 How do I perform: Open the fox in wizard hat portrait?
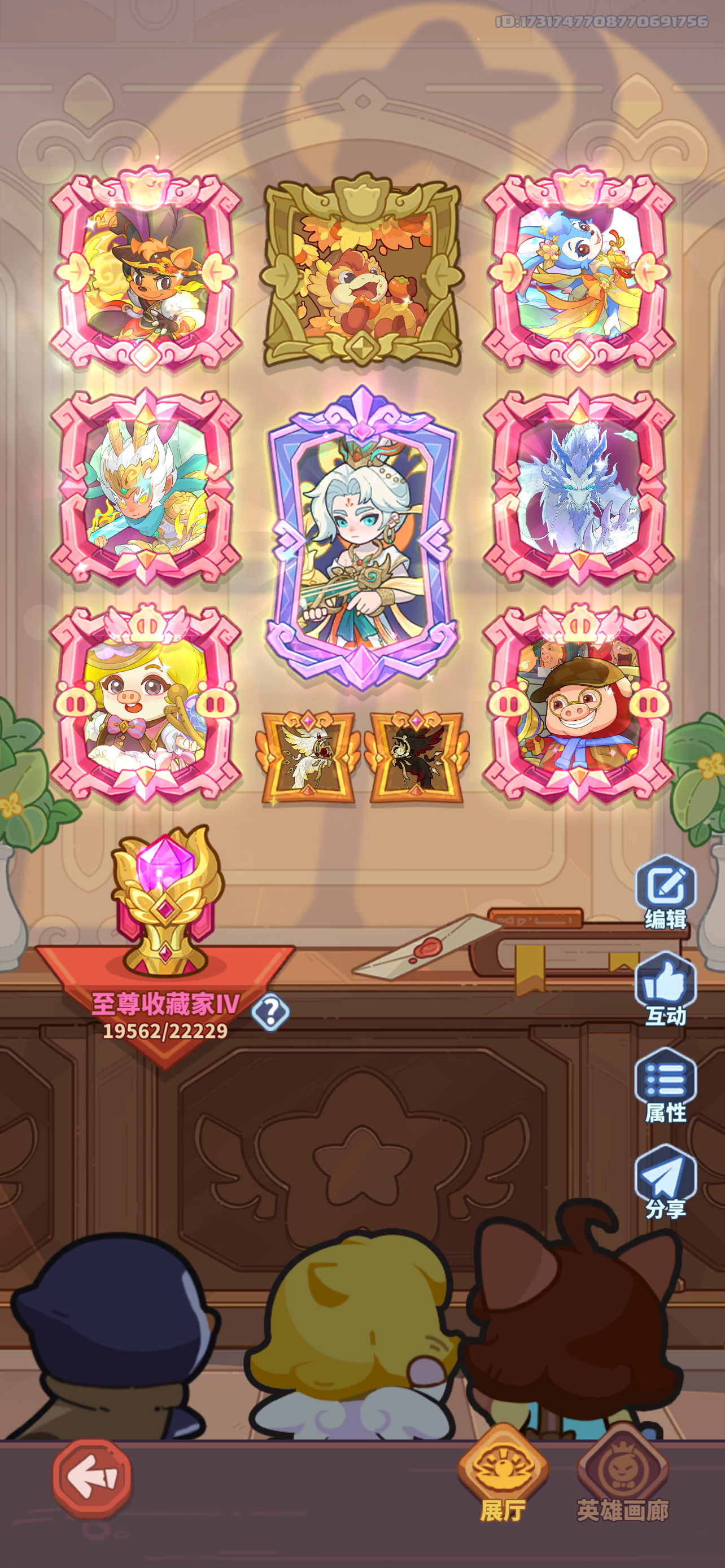coord(146,269)
